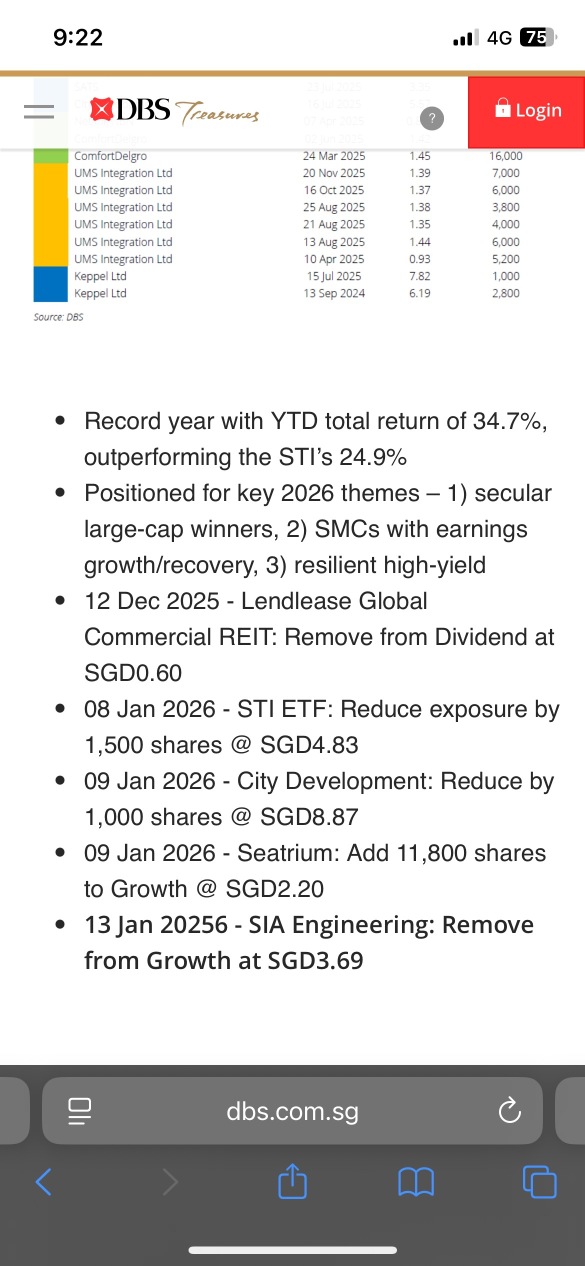Tap the dbs.com.sg address bar
The height and width of the screenshot is (1266, 585).
[x=292, y=1110]
